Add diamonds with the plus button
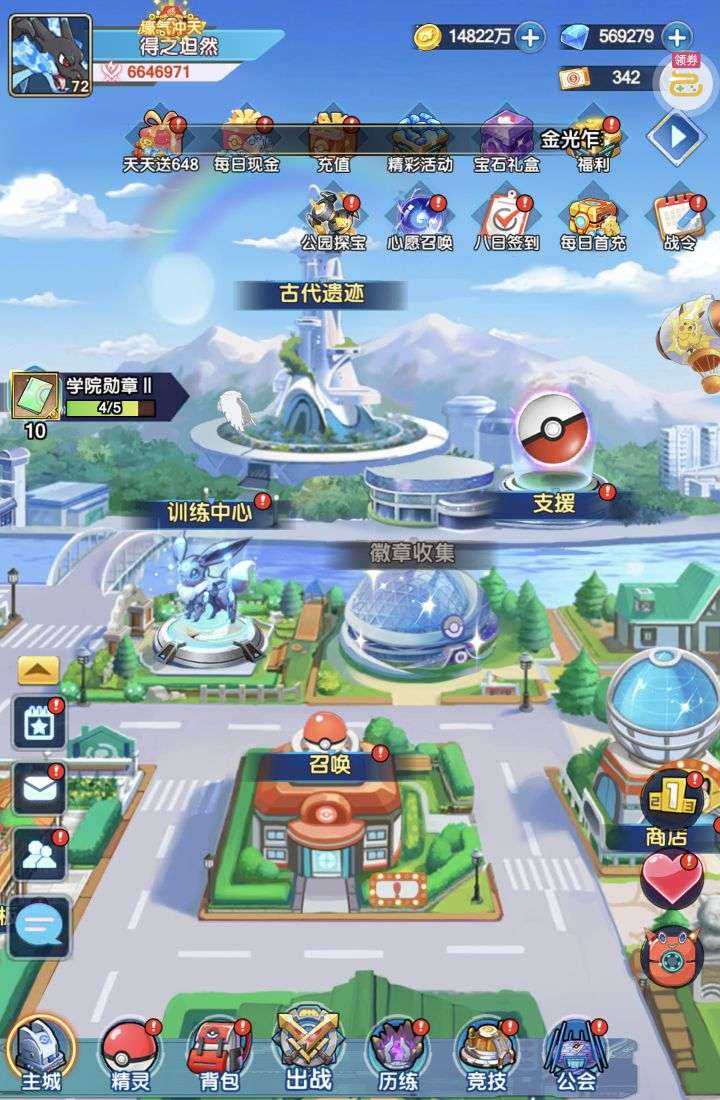 (x=677, y=38)
